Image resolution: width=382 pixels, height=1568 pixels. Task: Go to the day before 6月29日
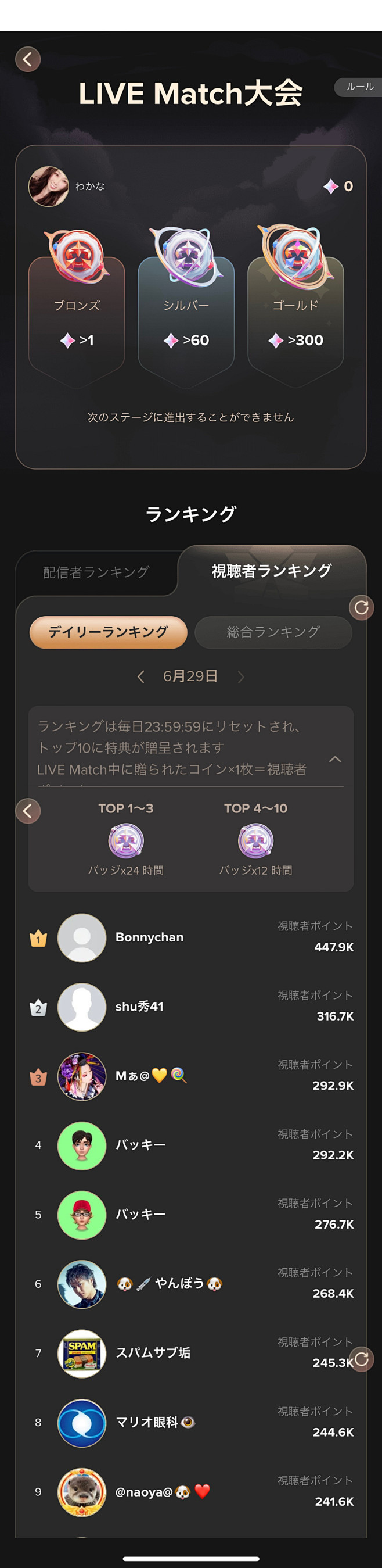(141, 676)
